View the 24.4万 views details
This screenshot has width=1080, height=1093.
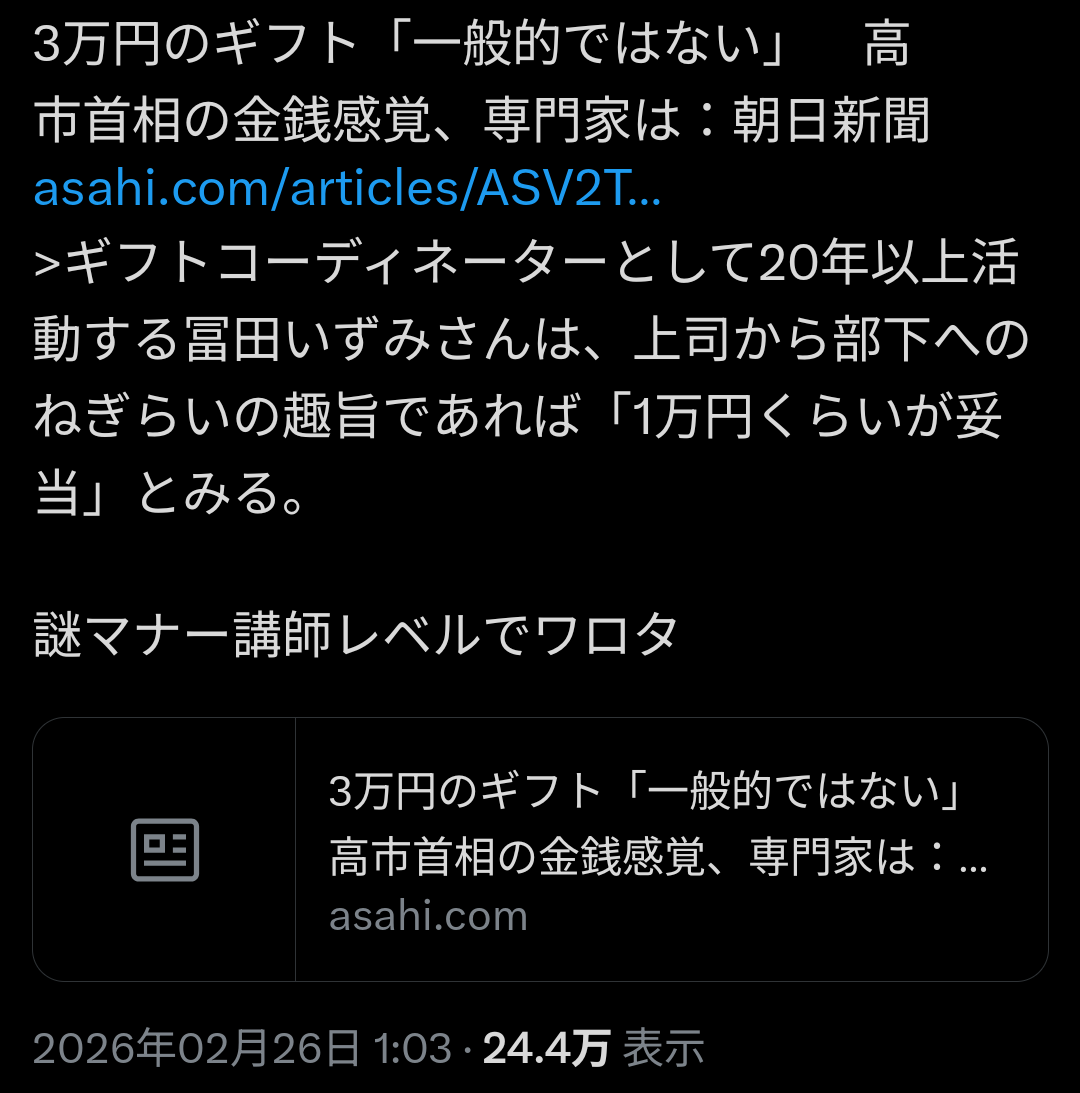(593, 1048)
